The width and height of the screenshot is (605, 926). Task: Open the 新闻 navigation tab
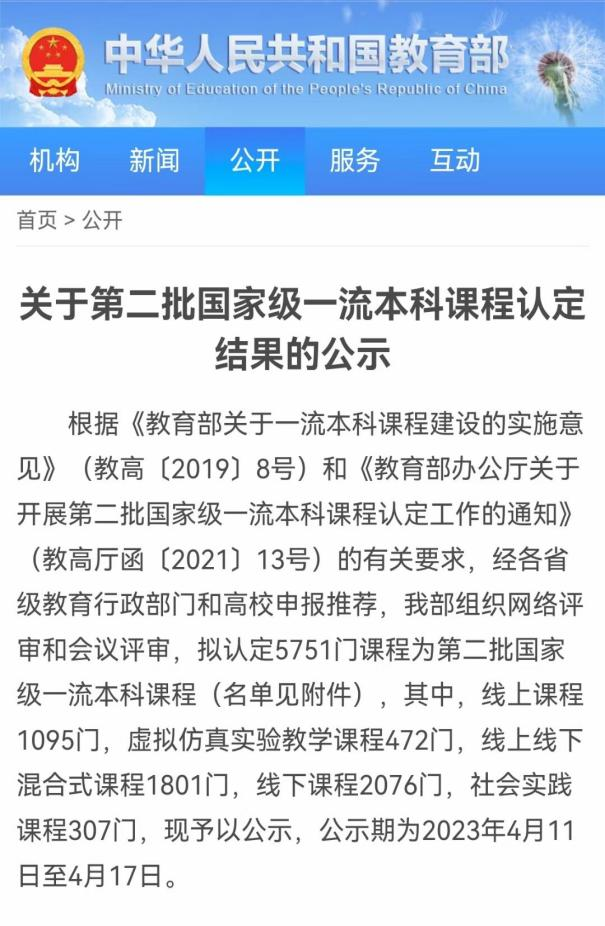154,161
